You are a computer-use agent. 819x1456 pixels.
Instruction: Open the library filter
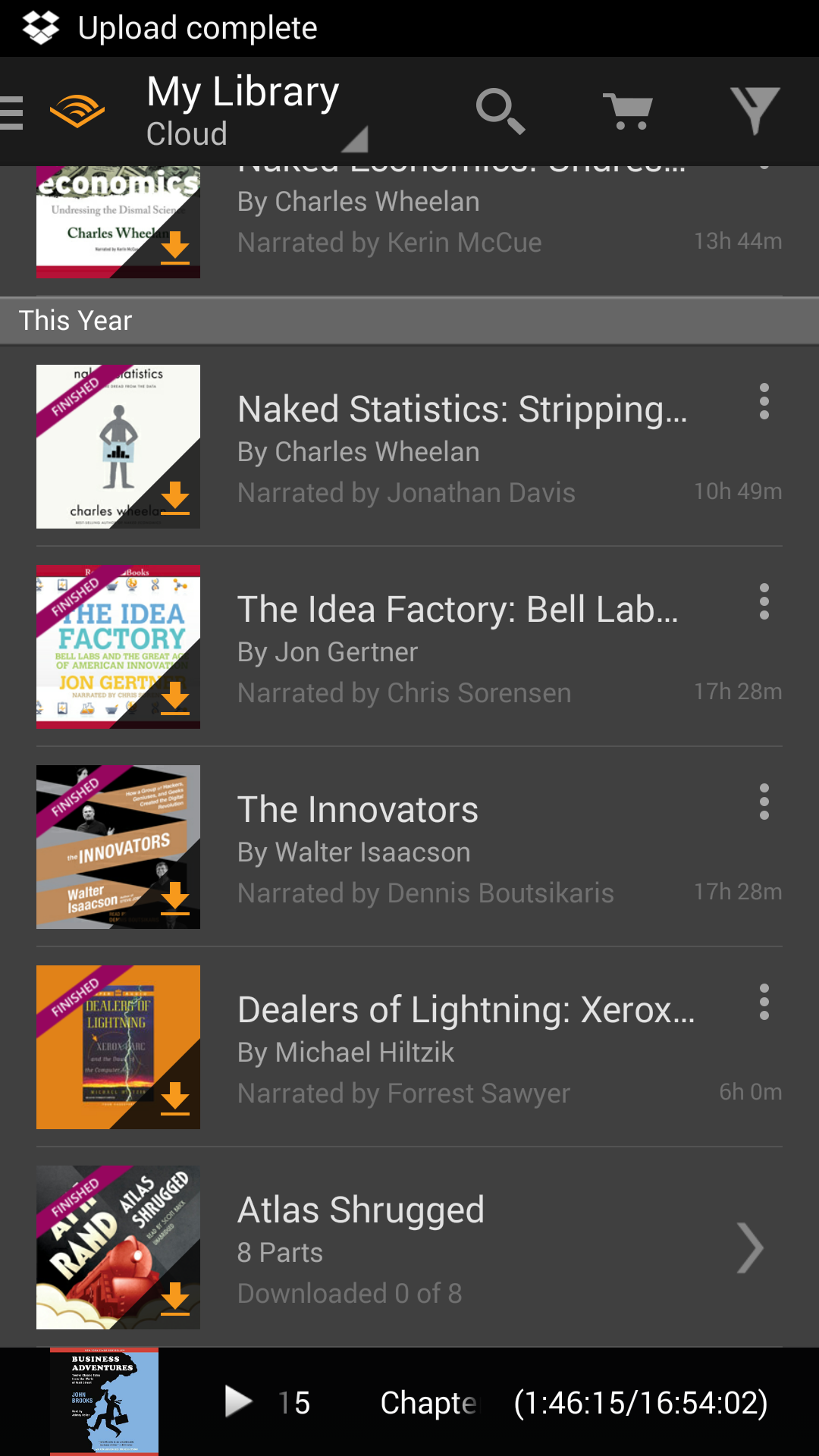[x=755, y=111]
